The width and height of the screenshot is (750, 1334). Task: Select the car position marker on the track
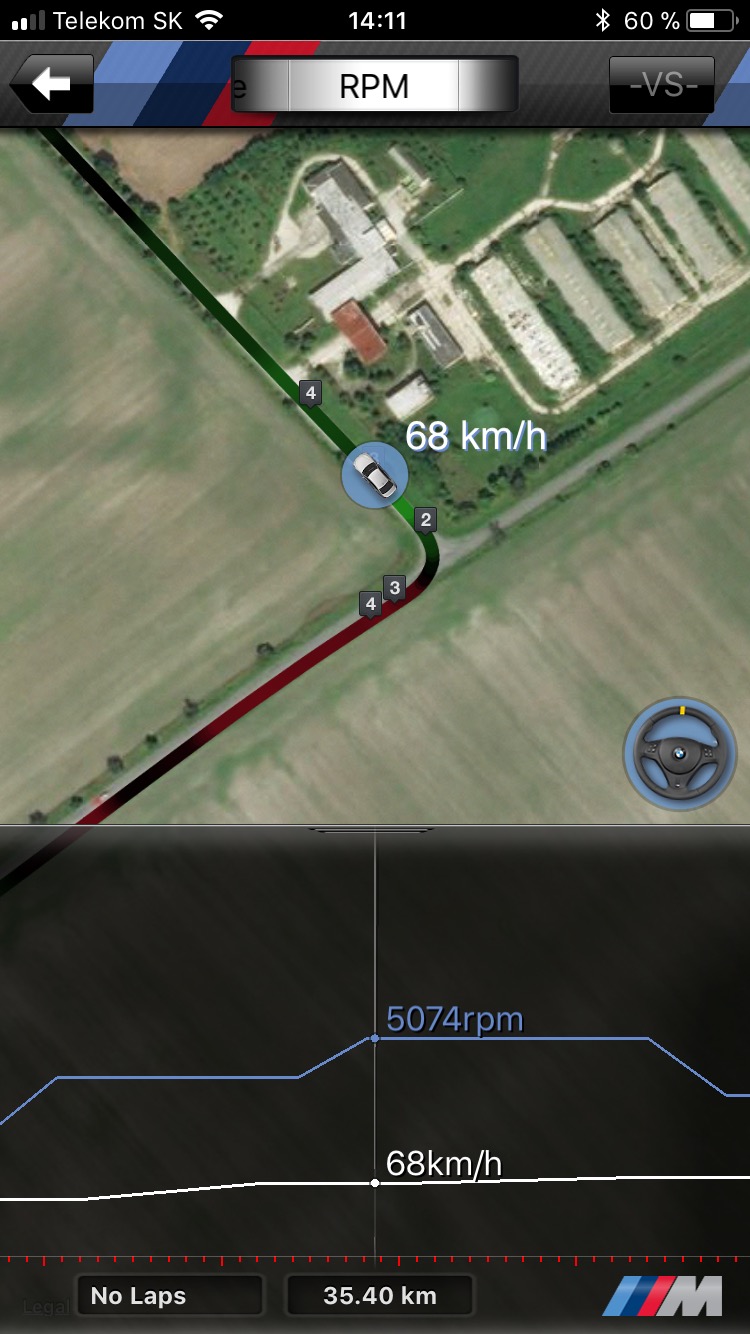375,476
